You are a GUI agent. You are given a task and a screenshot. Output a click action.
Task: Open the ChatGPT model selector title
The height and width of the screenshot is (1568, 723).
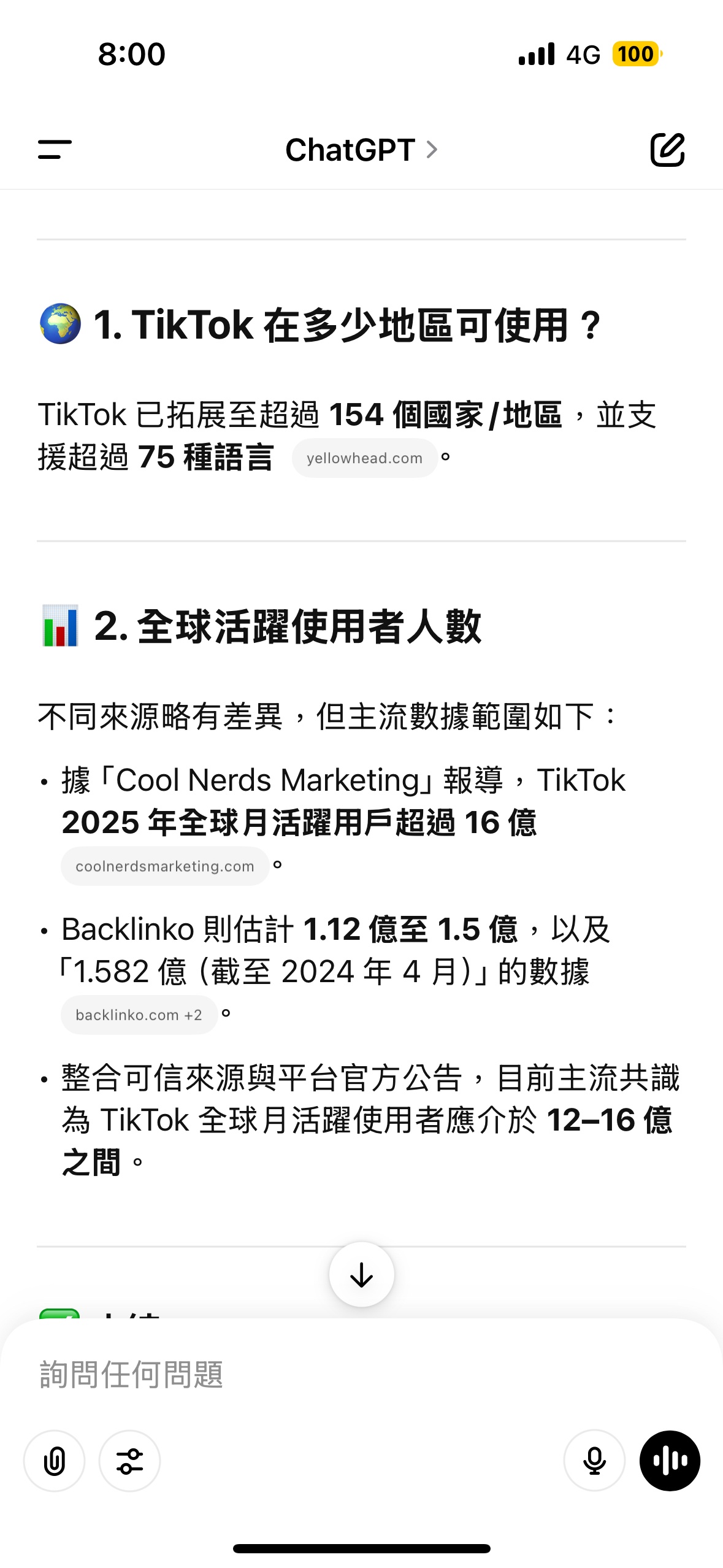coord(361,150)
